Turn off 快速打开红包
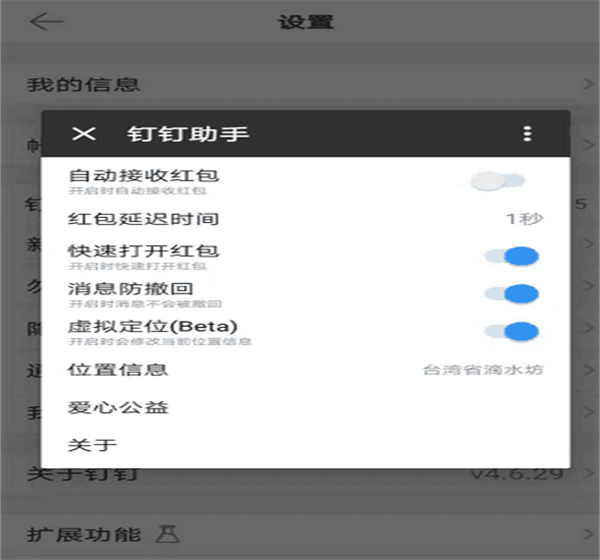This screenshot has height=560, width=600. 511,256
